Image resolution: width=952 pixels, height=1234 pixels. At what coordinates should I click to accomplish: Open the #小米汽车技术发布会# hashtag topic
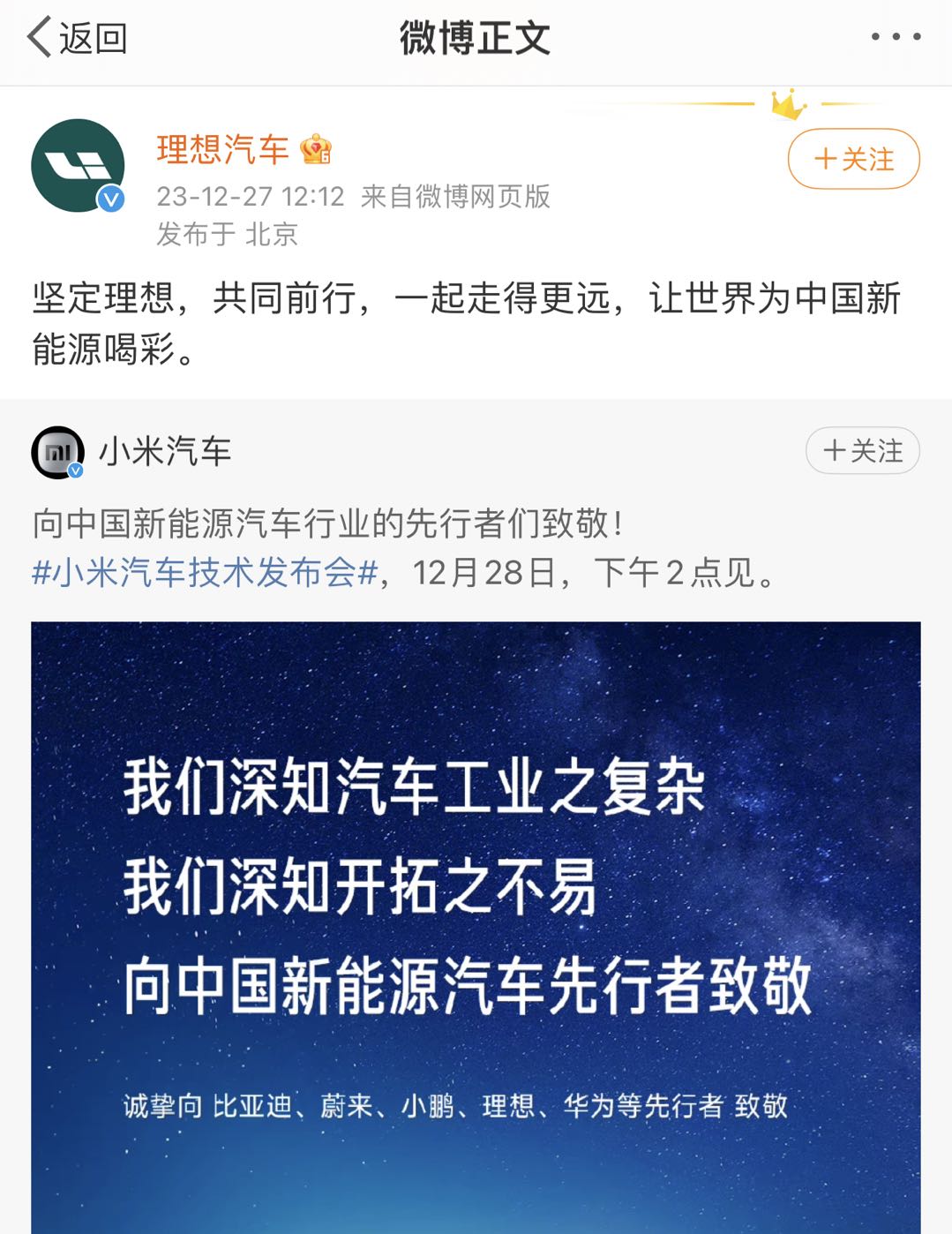pos(205,573)
